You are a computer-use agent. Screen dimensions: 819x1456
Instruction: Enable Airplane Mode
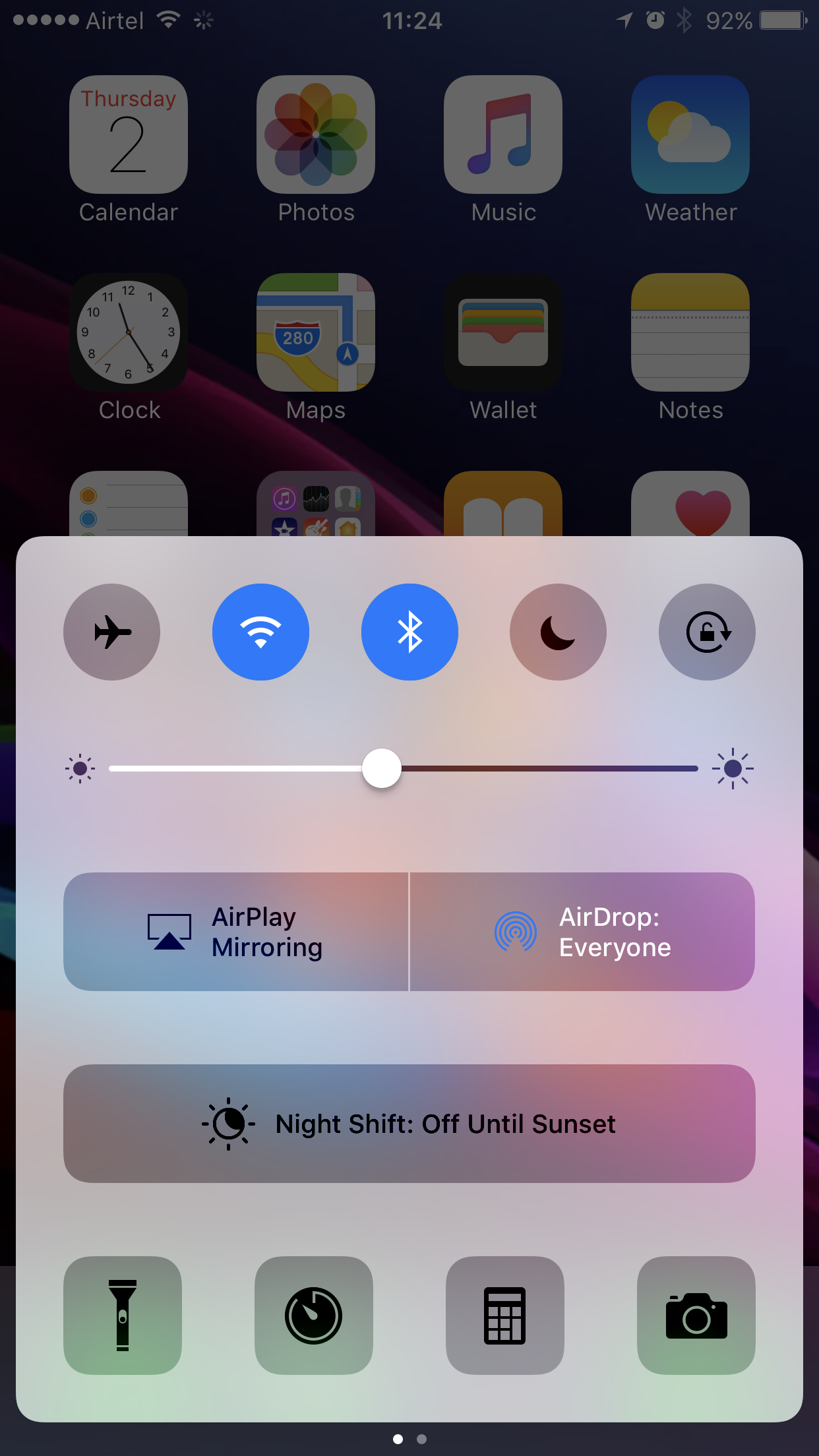coord(111,632)
